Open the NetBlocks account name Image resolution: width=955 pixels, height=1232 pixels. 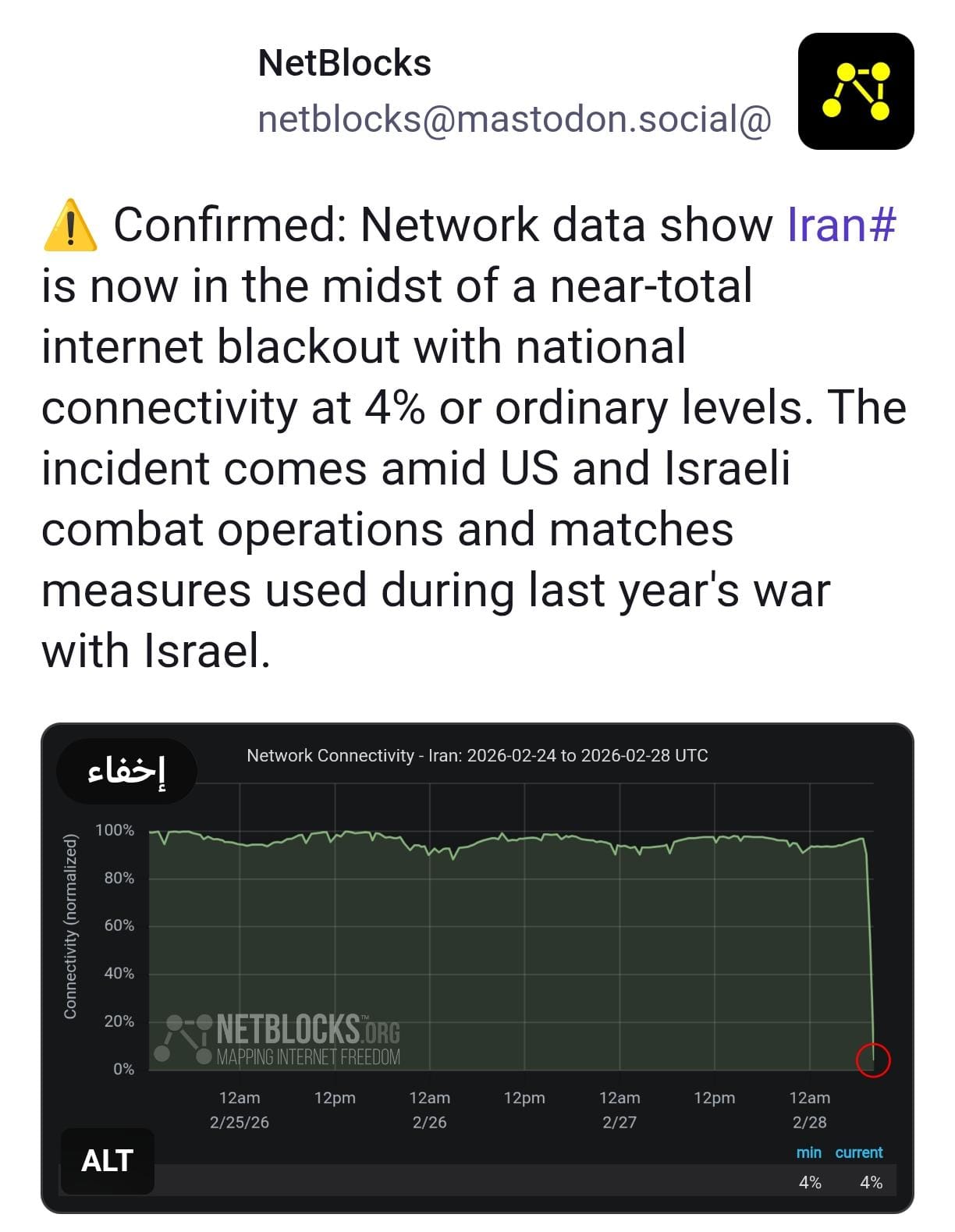pyautogui.click(x=344, y=63)
